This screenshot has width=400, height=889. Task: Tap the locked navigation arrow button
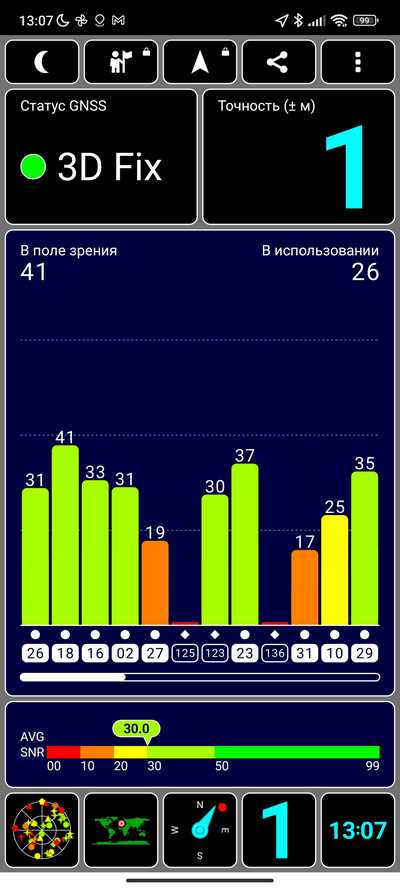pyautogui.click(x=200, y=62)
